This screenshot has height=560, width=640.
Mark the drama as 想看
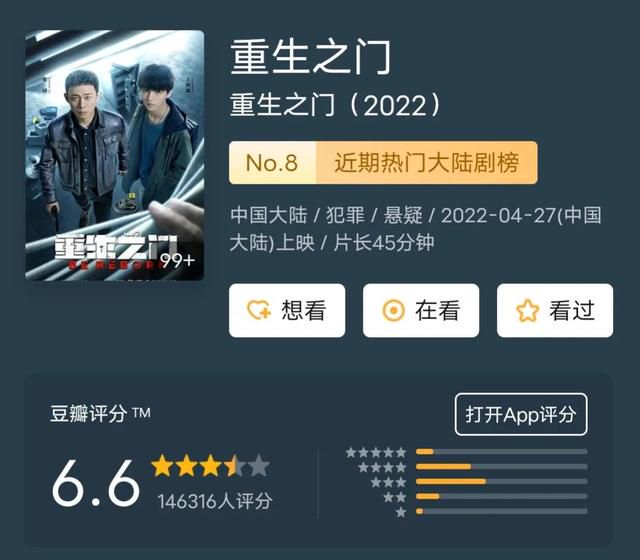(286, 310)
